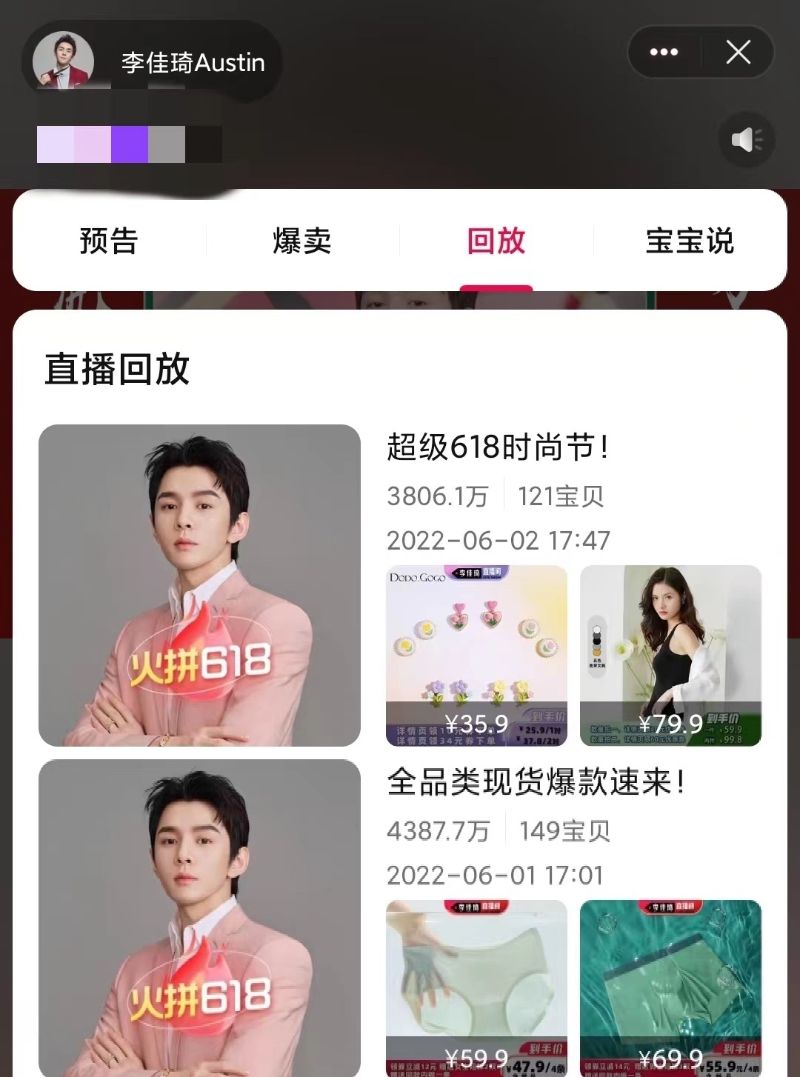Viewport: 800px width, 1077px height.
Task: View the ¥69.9 green boxer product
Action: (670, 985)
